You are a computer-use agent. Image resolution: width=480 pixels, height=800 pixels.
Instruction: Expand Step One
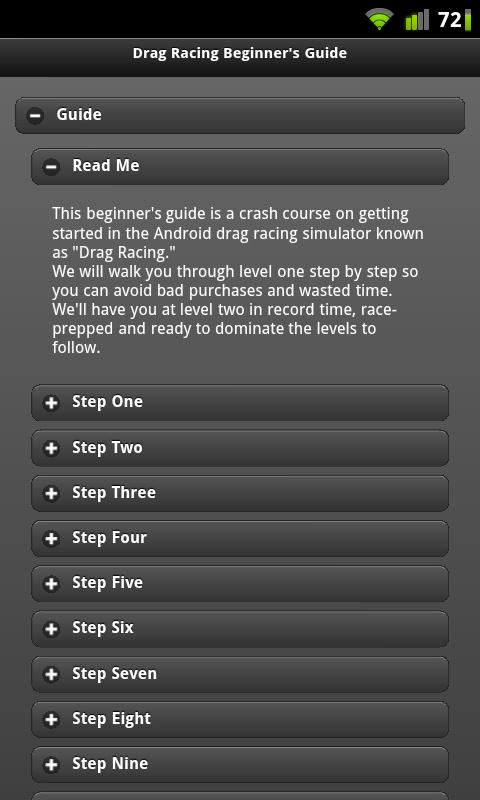pos(240,403)
